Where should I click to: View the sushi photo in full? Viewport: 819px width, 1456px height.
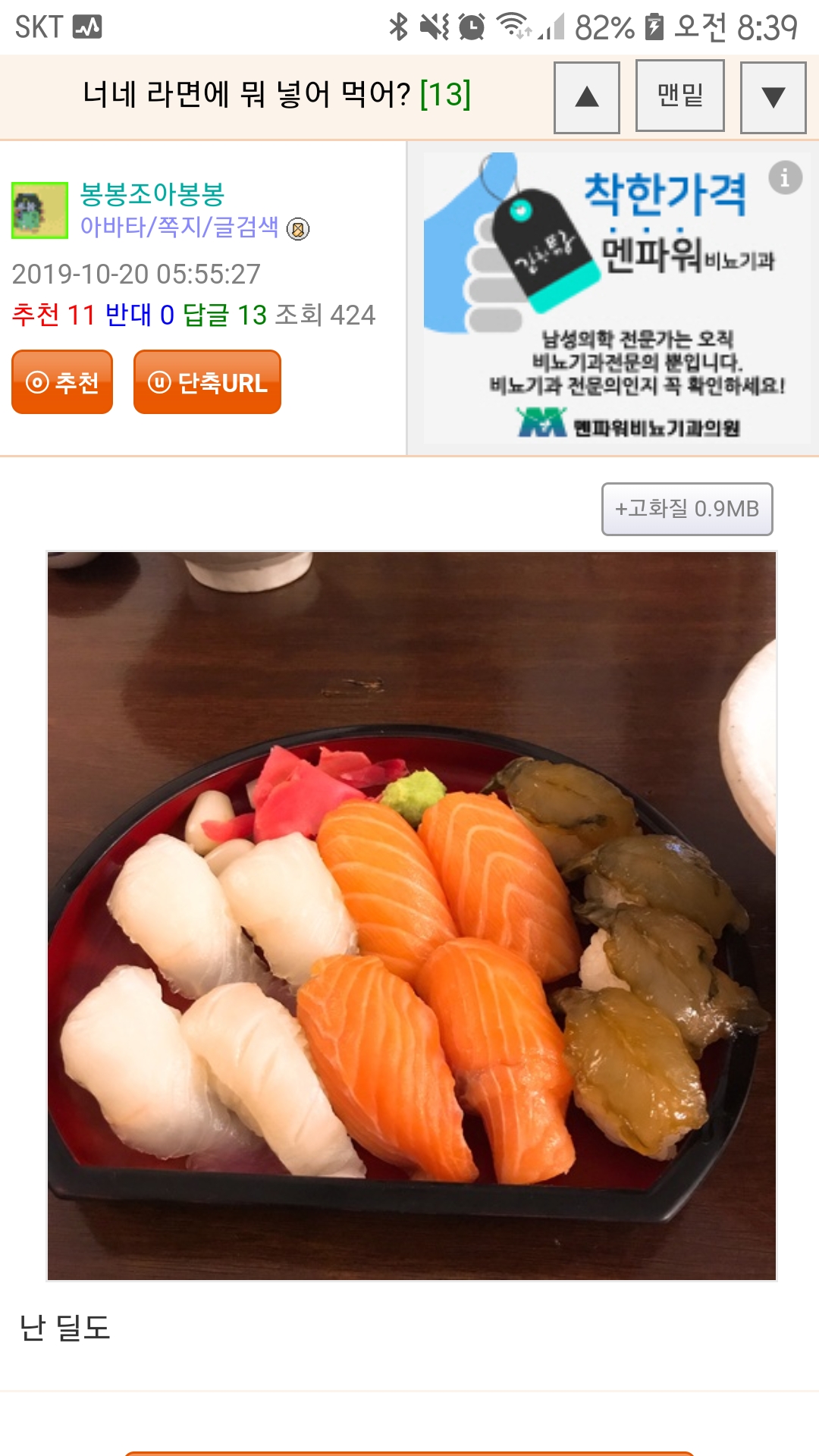click(411, 915)
